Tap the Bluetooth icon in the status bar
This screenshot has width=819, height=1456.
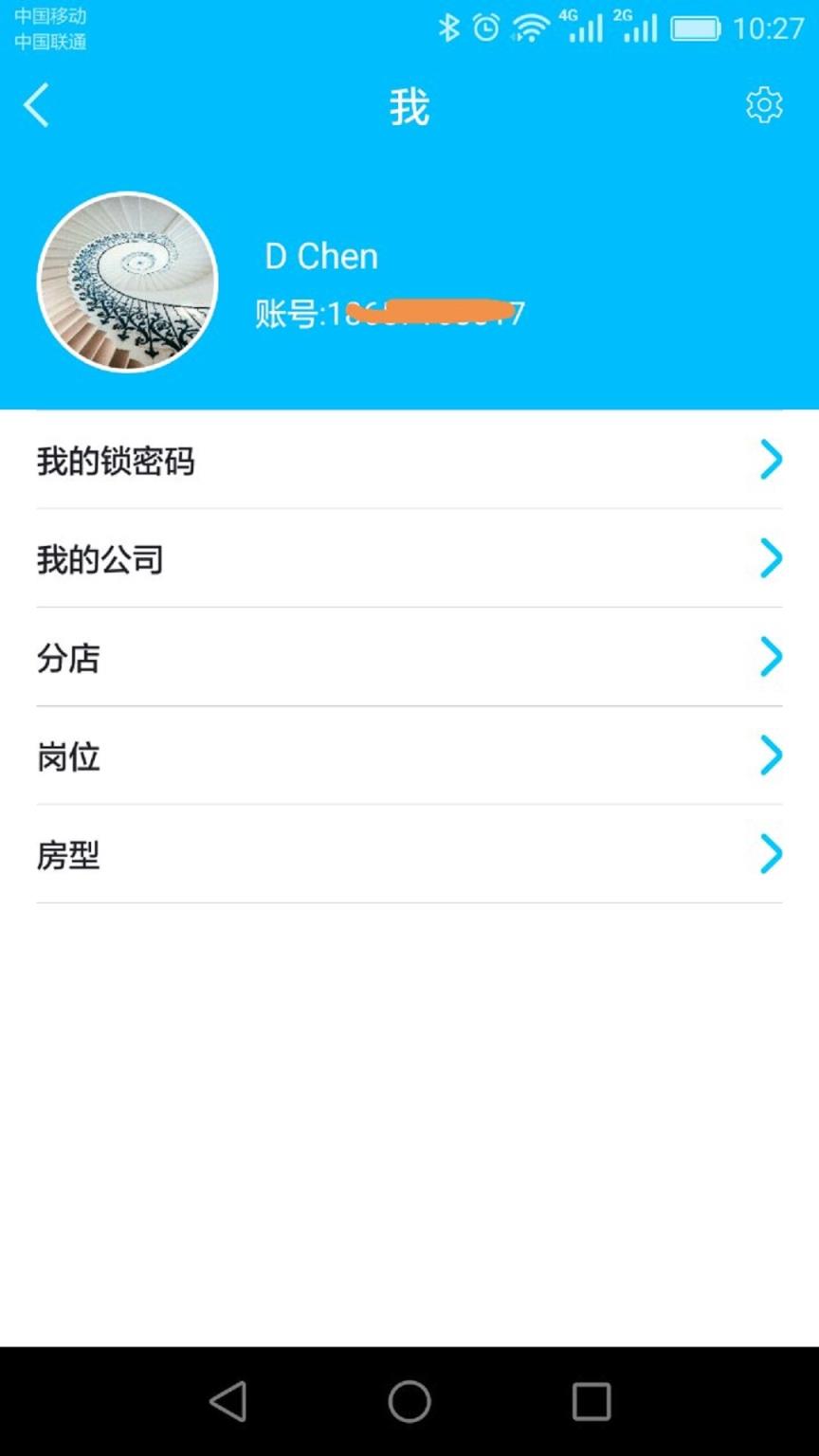pos(451,28)
